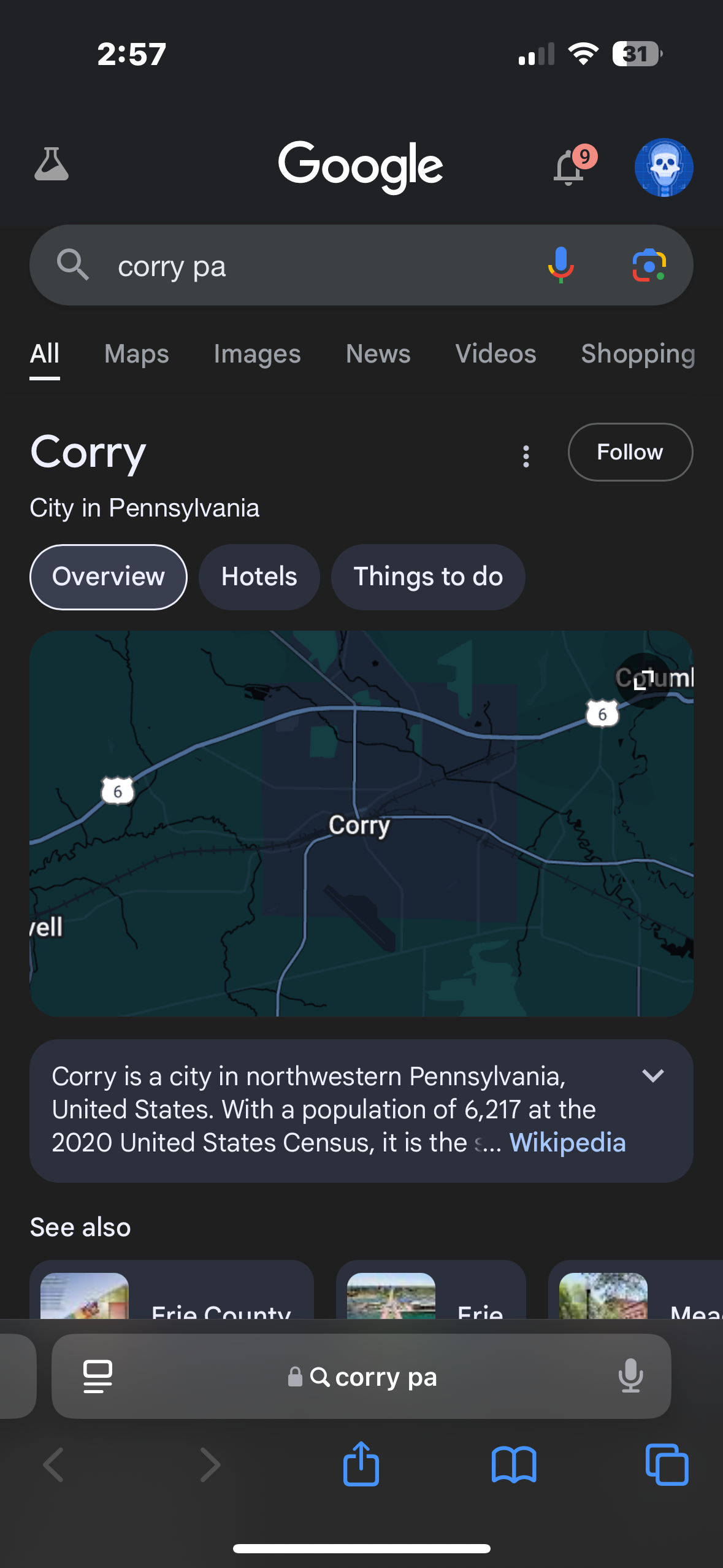
Task: Switch to the Maps tab
Action: click(x=136, y=354)
